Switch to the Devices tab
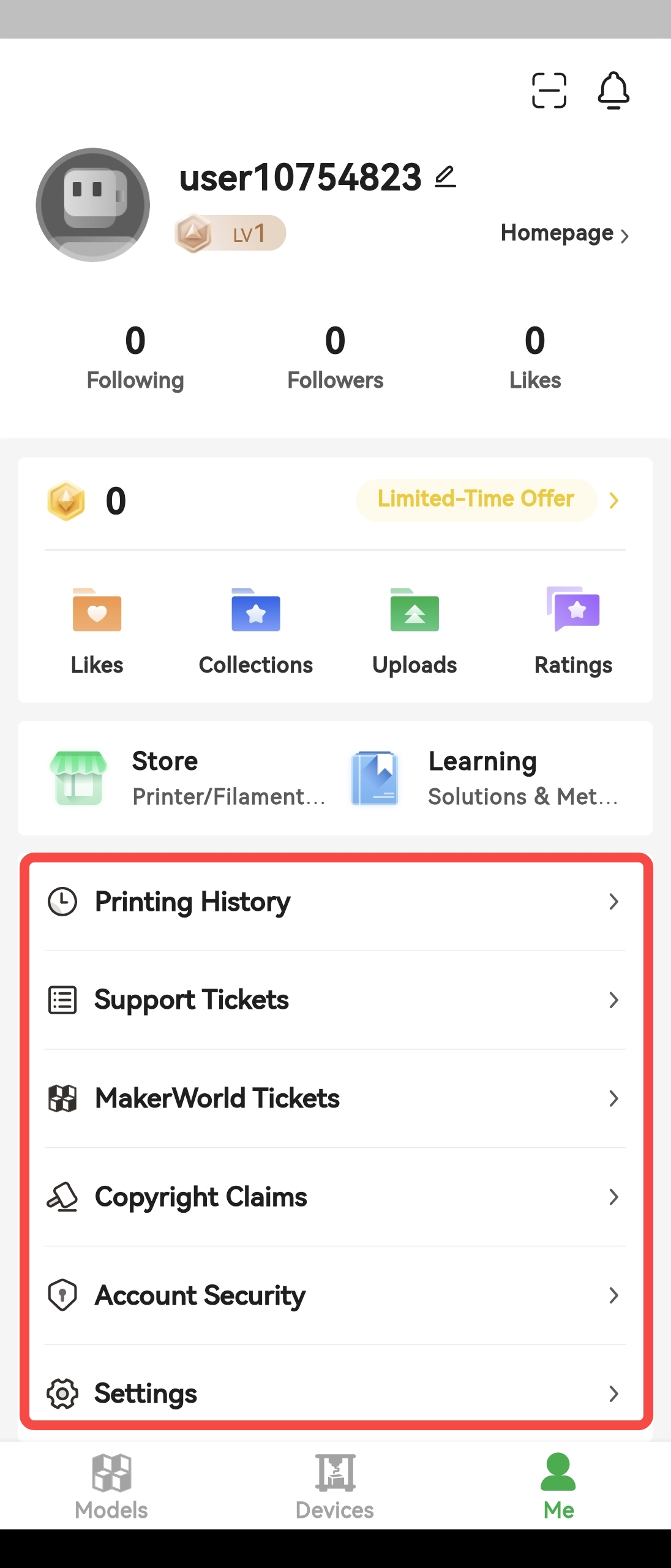The height and width of the screenshot is (1568, 671). click(335, 1485)
